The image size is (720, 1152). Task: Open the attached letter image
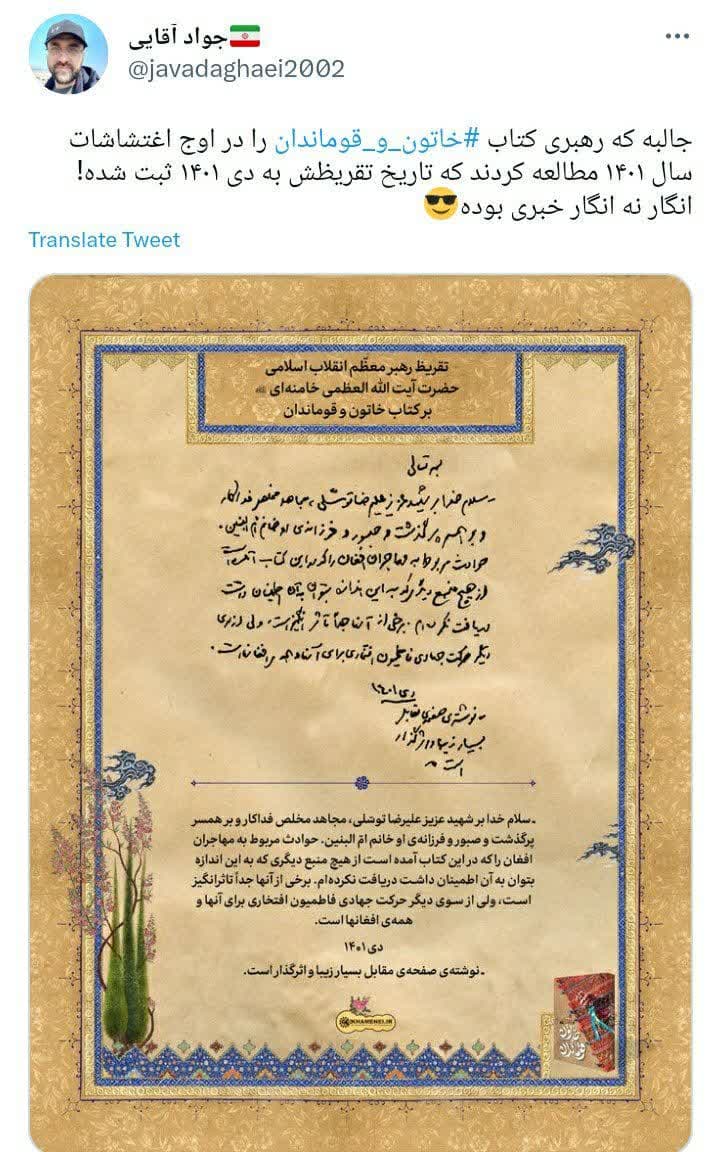click(x=360, y=710)
